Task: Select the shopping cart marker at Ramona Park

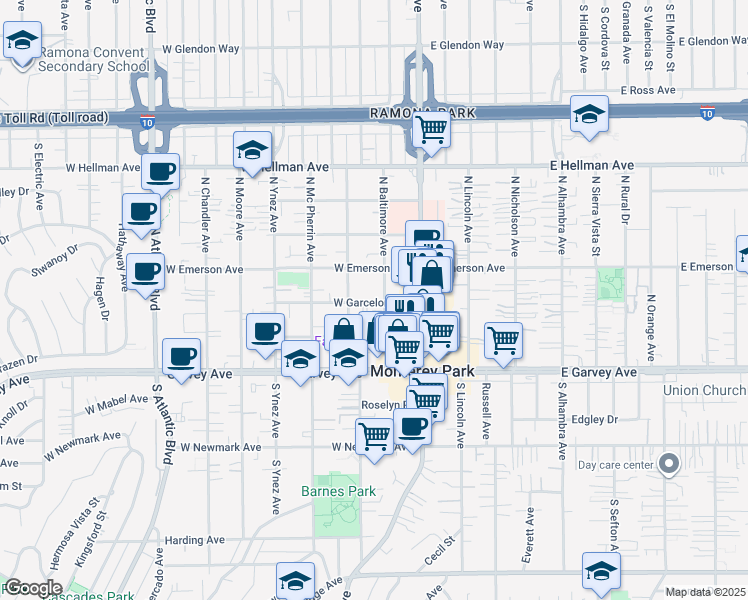Action: coord(432,134)
